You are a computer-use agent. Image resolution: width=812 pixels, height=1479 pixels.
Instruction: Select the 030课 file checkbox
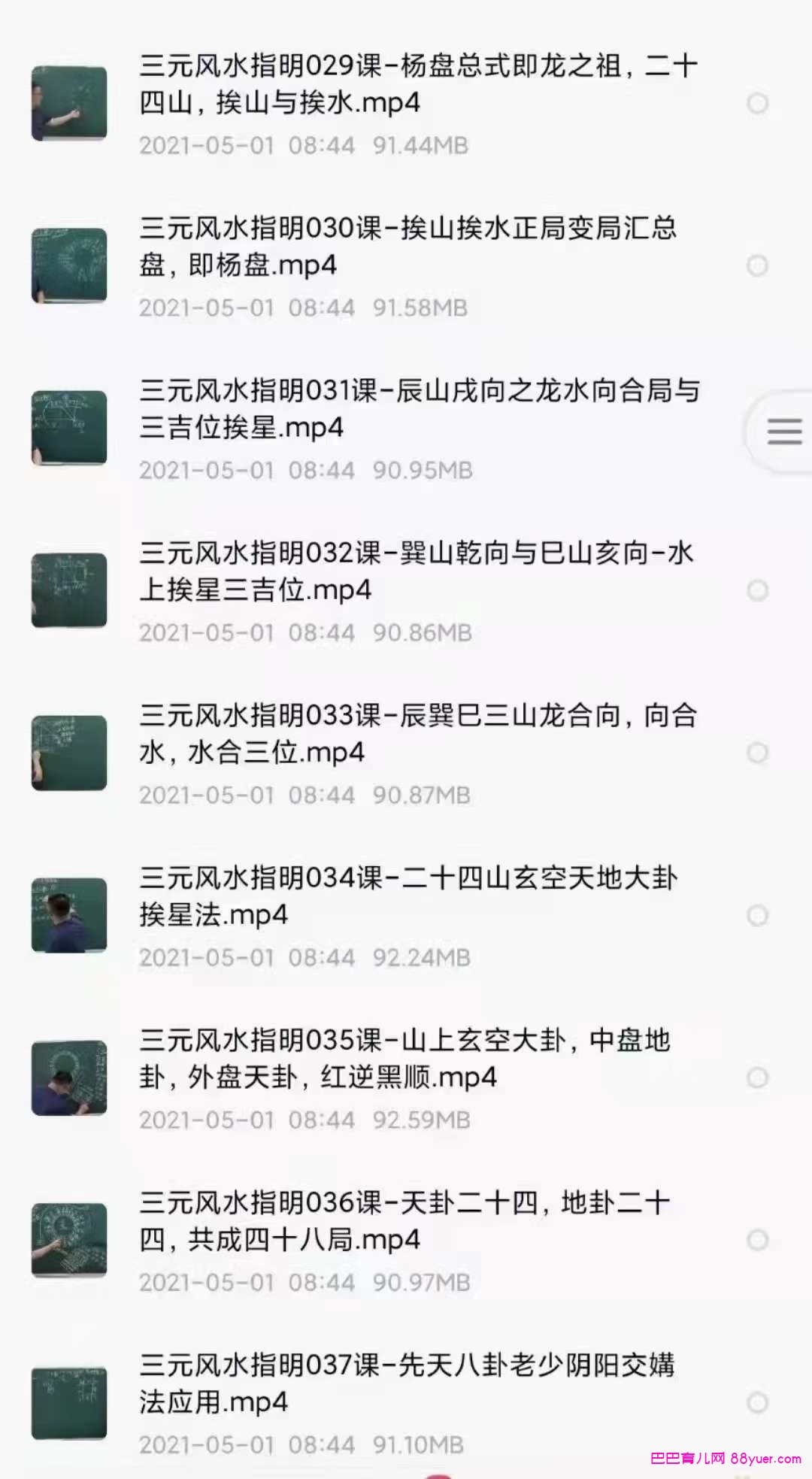(757, 265)
